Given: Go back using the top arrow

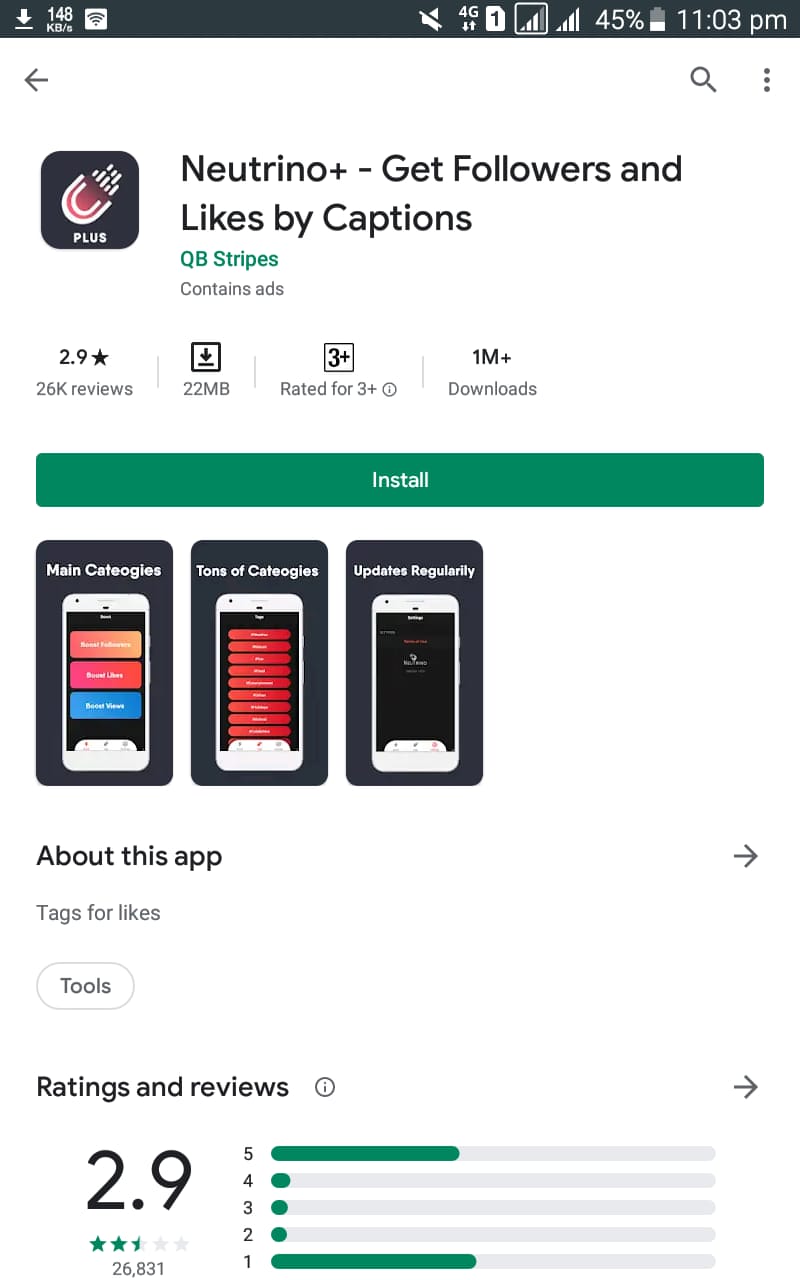Looking at the screenshot, I should [36, 80].
